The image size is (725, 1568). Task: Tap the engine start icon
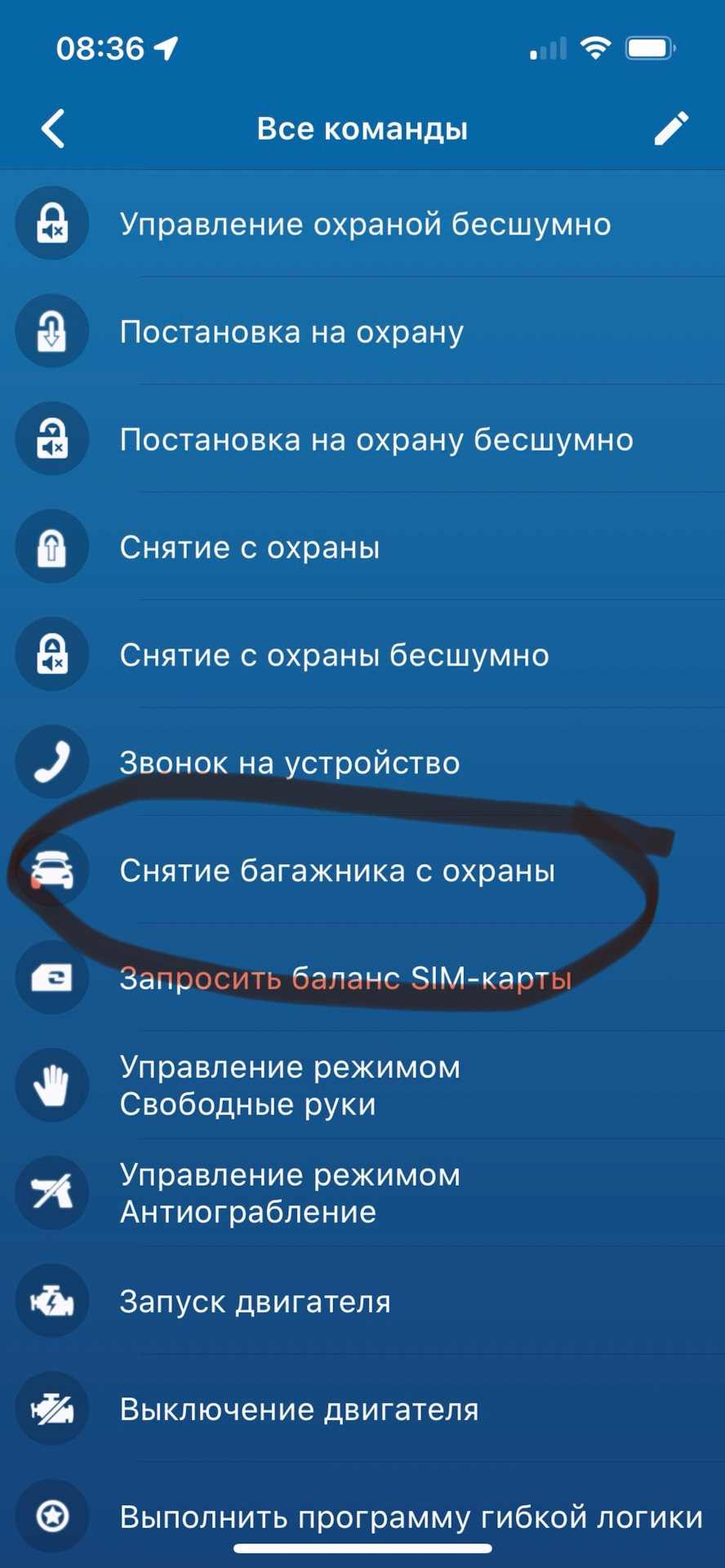tap(52, 1302)
